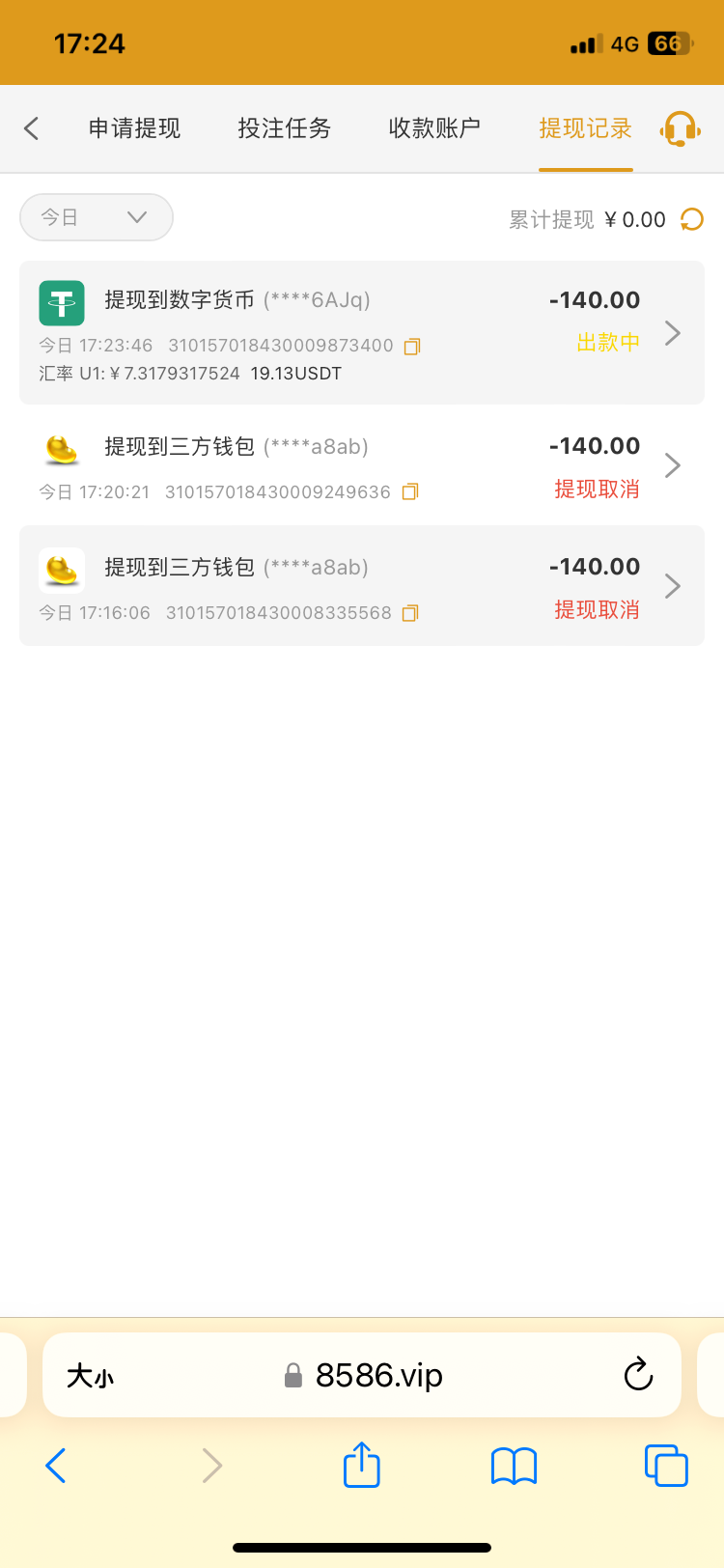Show all open Safari tabs
Viewport: 724px width, 1568px height.
[x=666, y=1466]
